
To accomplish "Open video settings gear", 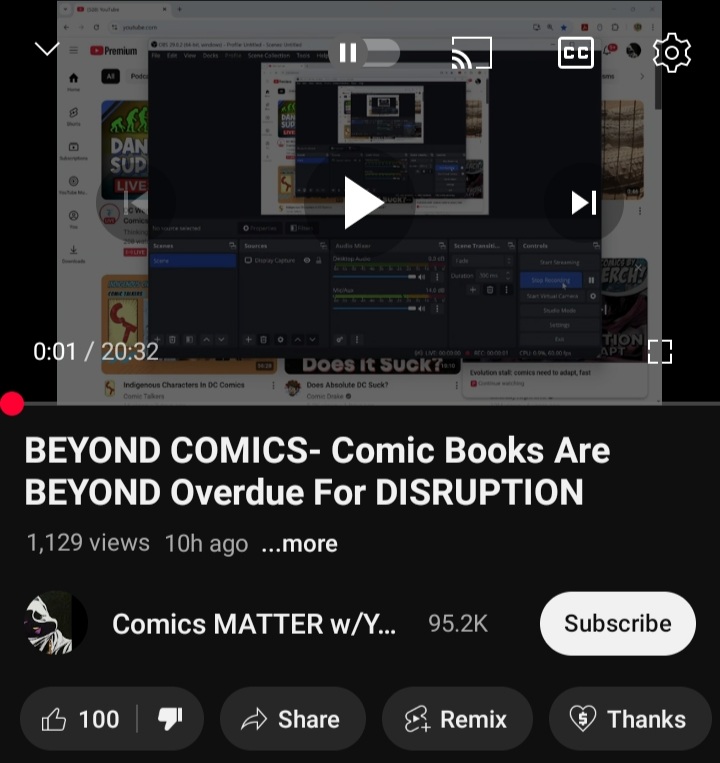I will tap(671, 53).
